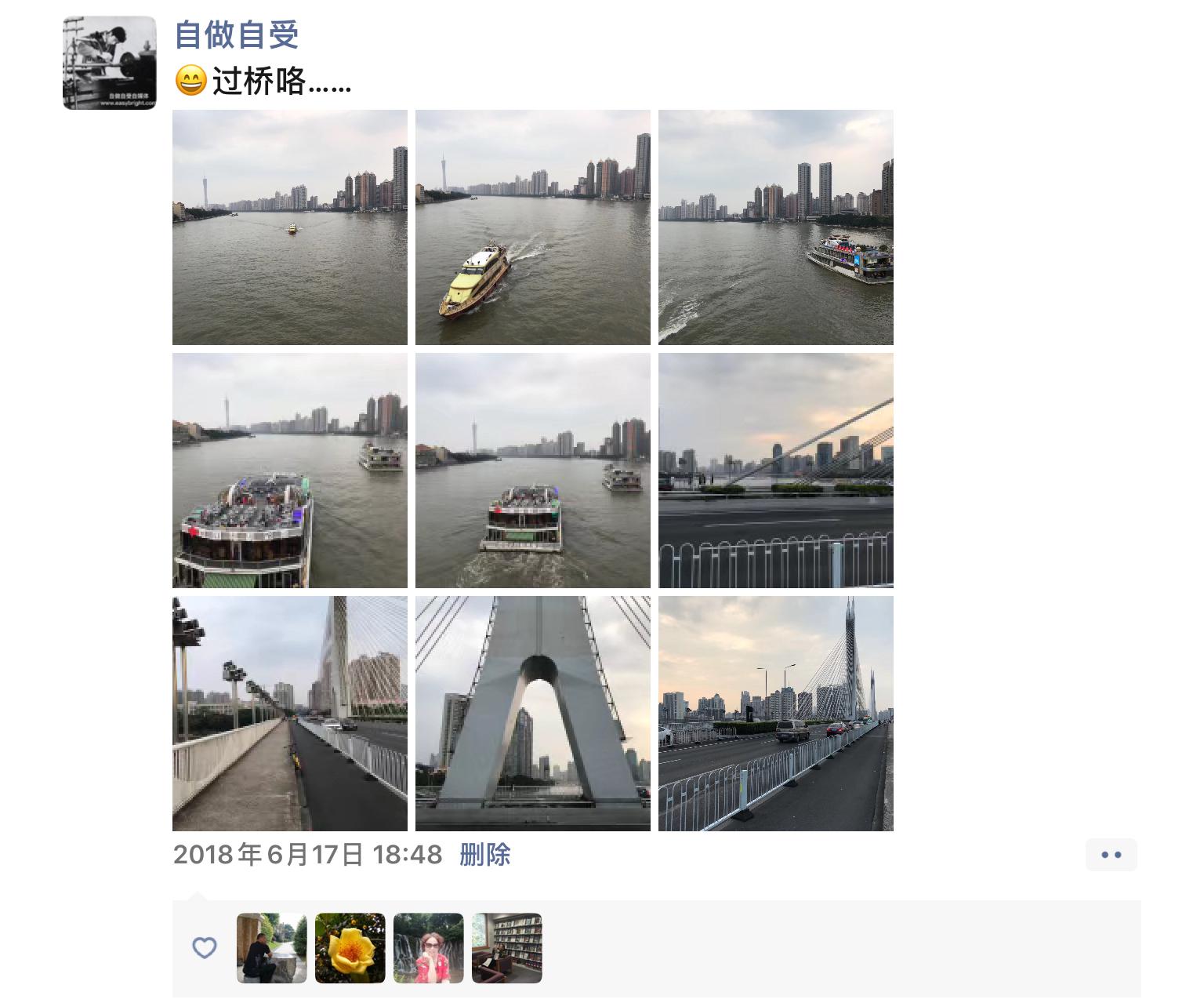
Task: Open the photo with the cruise ship at right
Action: coord(776,227)
